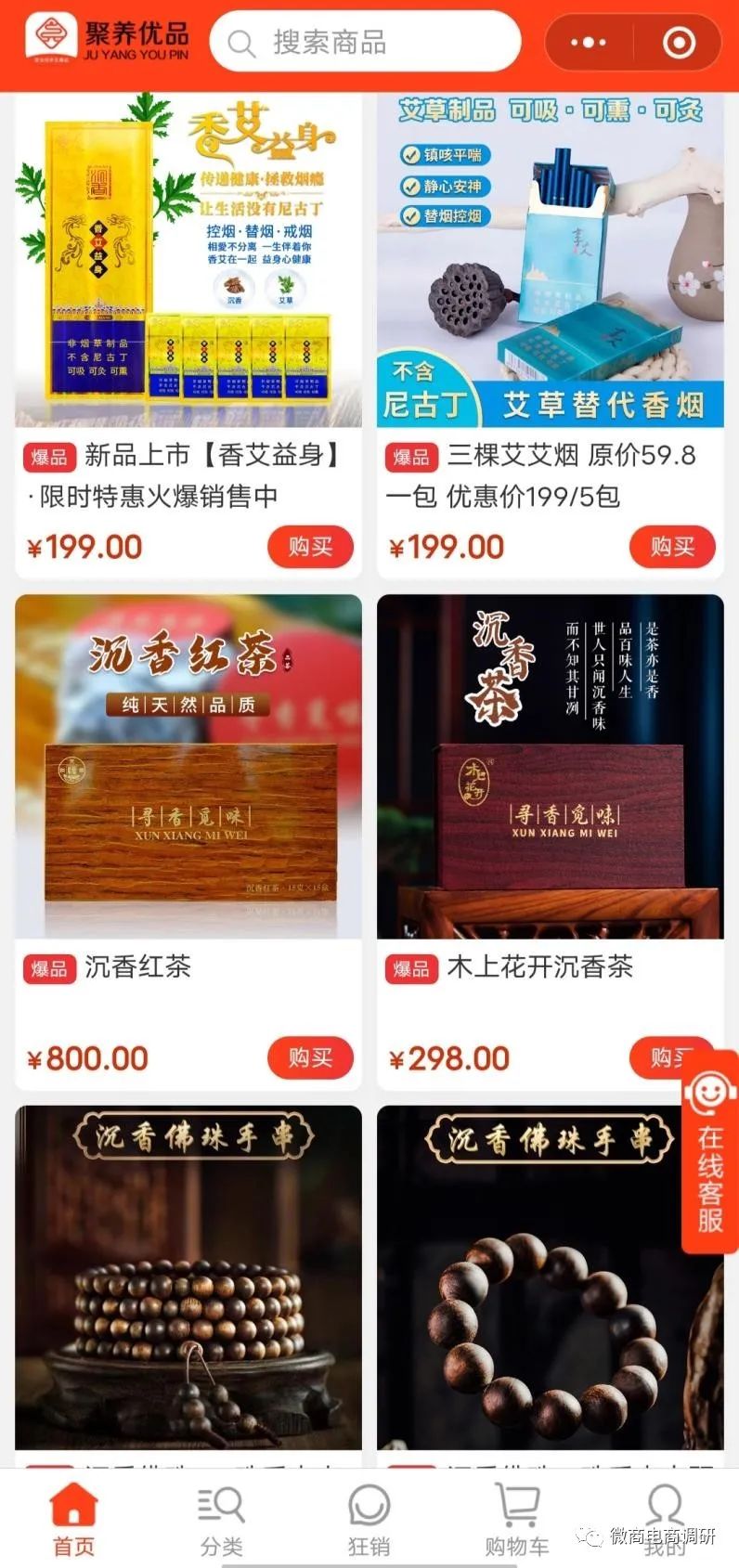739x1568 pixels.
Task: Tap the 爆品 badge on 沉香红茶
Action: [49, 967]
